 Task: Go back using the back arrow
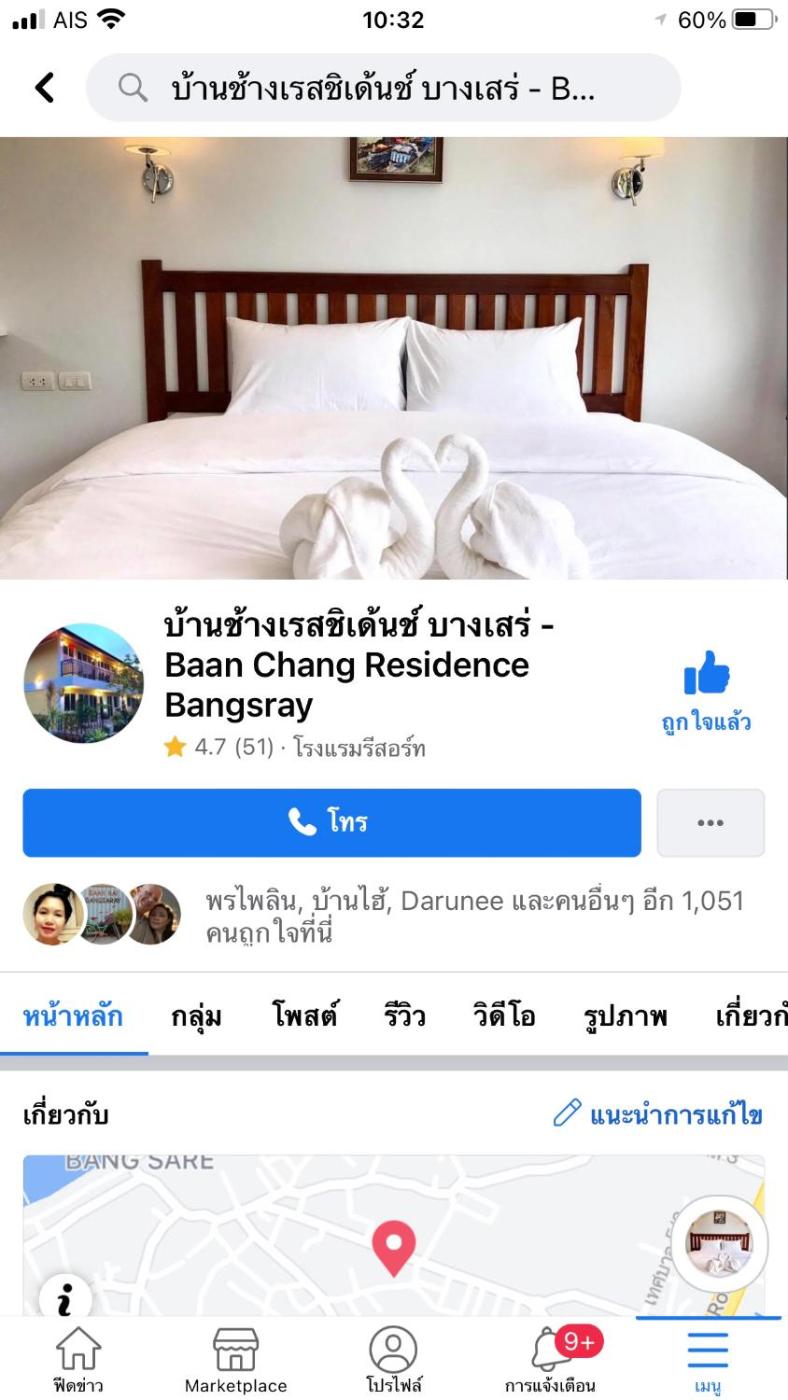click(x=44, y=88)
